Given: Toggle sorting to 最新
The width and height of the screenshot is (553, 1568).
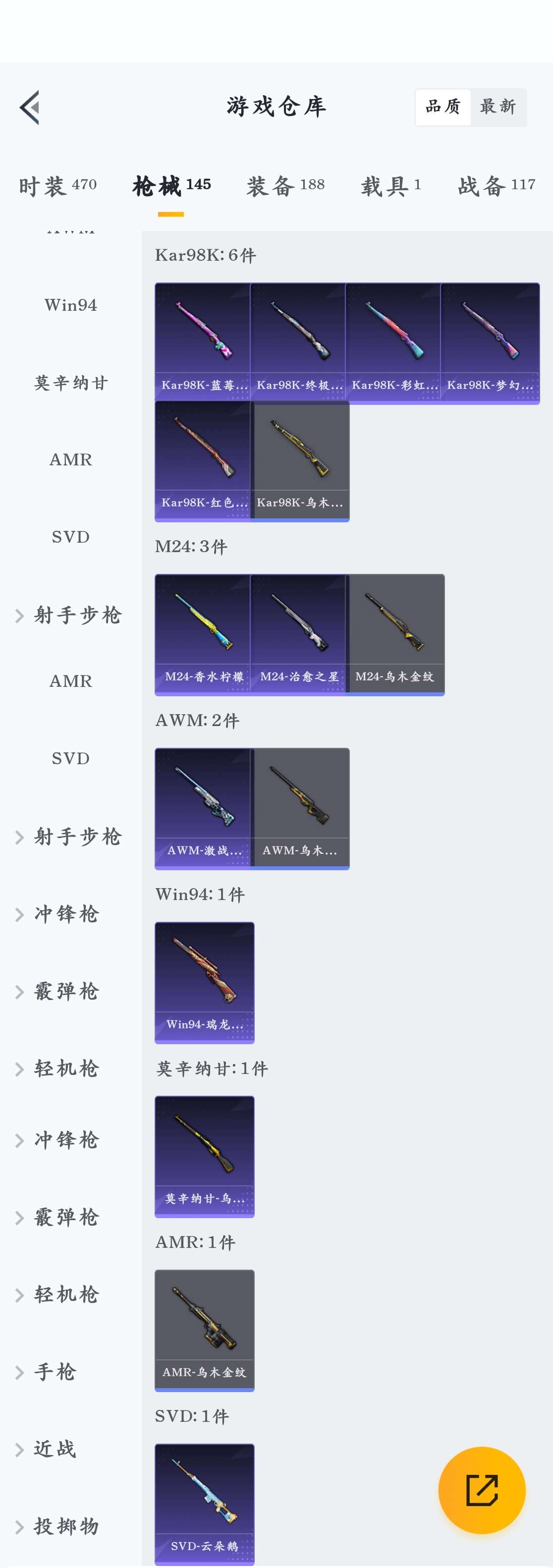Looking at the screenshot, I should (x=499, y=107).
